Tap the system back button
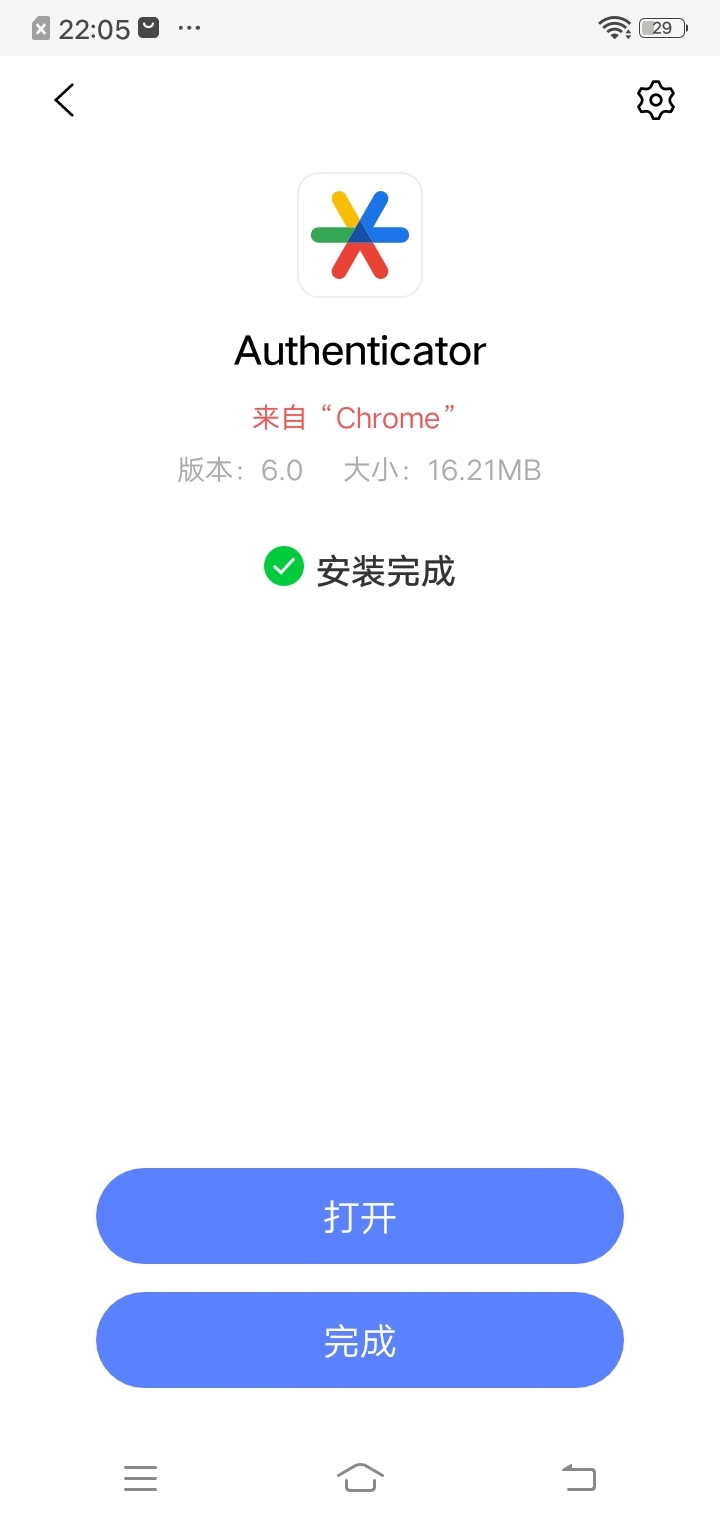This screenshot has height=1520, width=720. tap(579, 1477)
